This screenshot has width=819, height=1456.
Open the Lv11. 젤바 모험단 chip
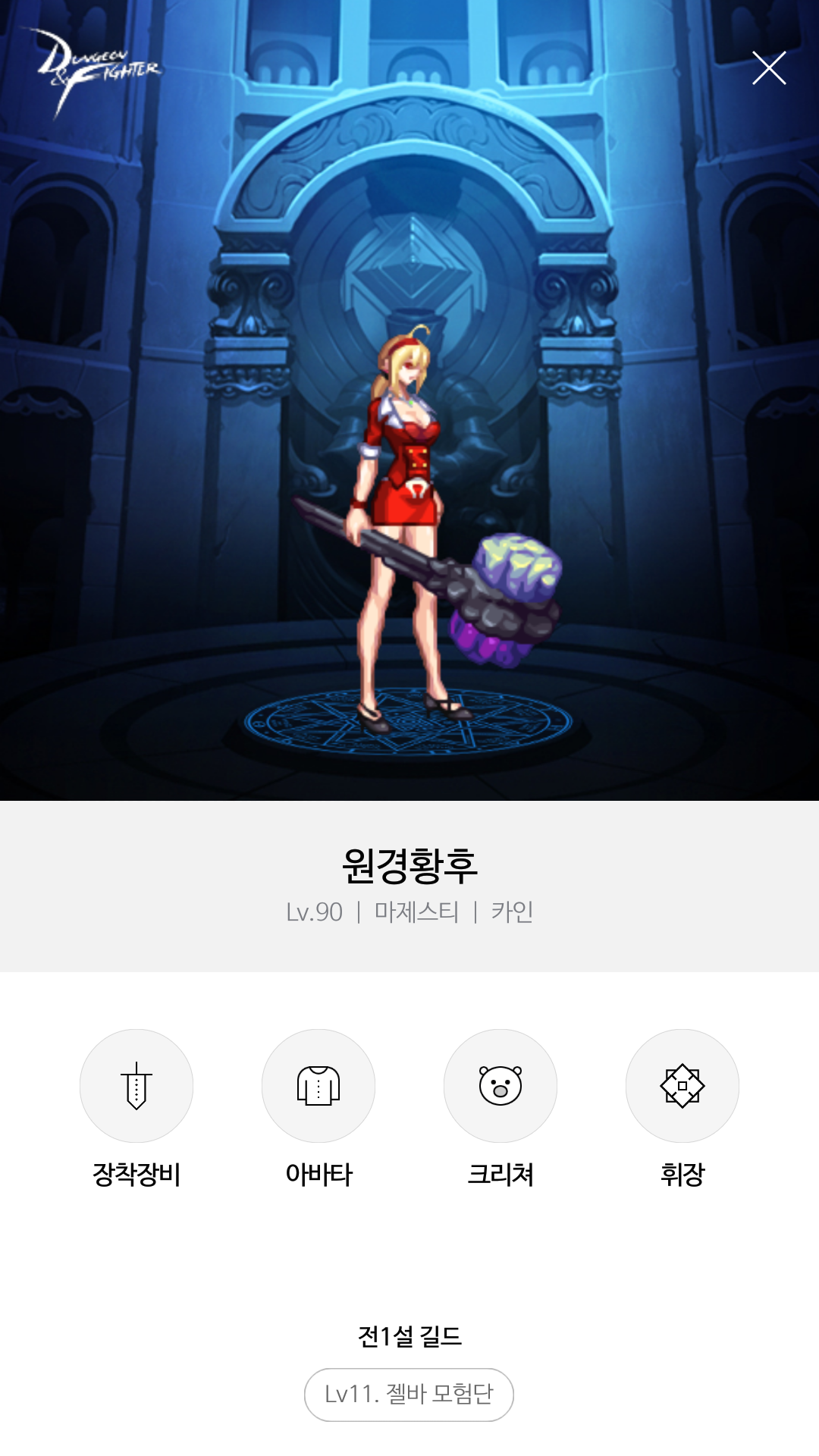409,1395
